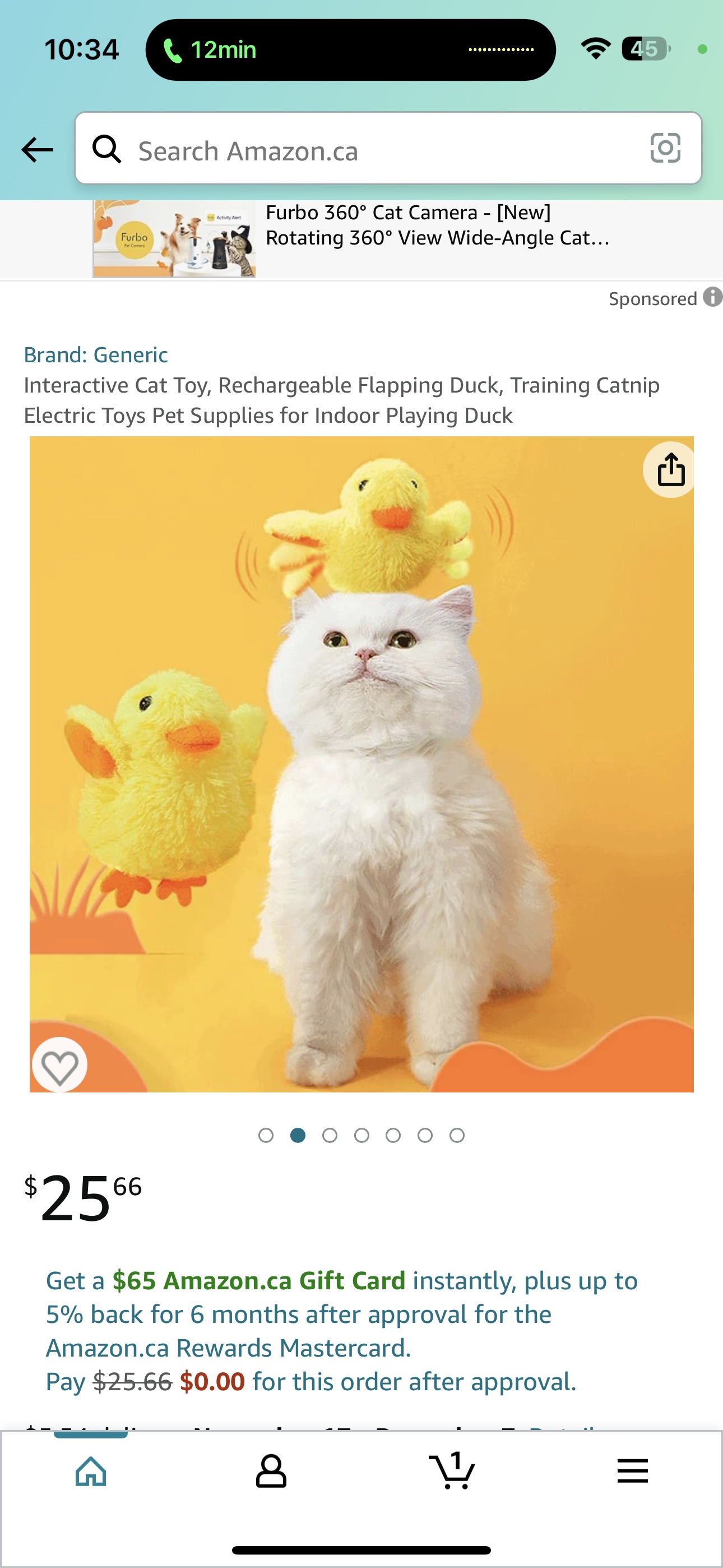This screenshot has height=1568, width=723.
Task: Add the duck toy to wish list
Action: [x=59, y=1065]
